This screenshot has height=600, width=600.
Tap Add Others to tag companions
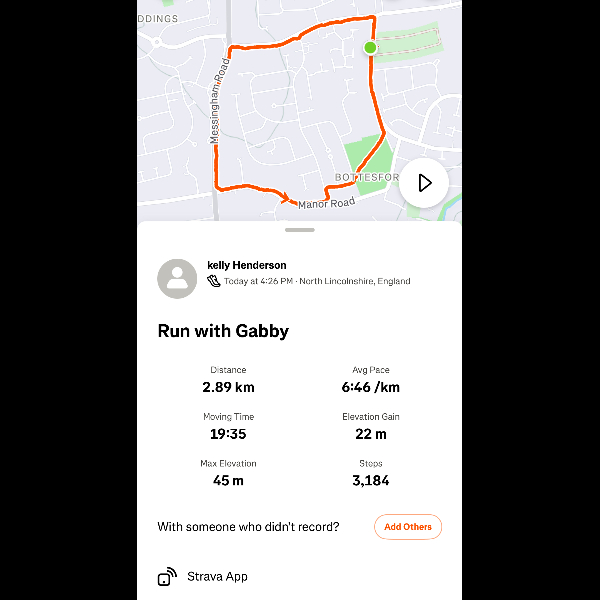408,527
